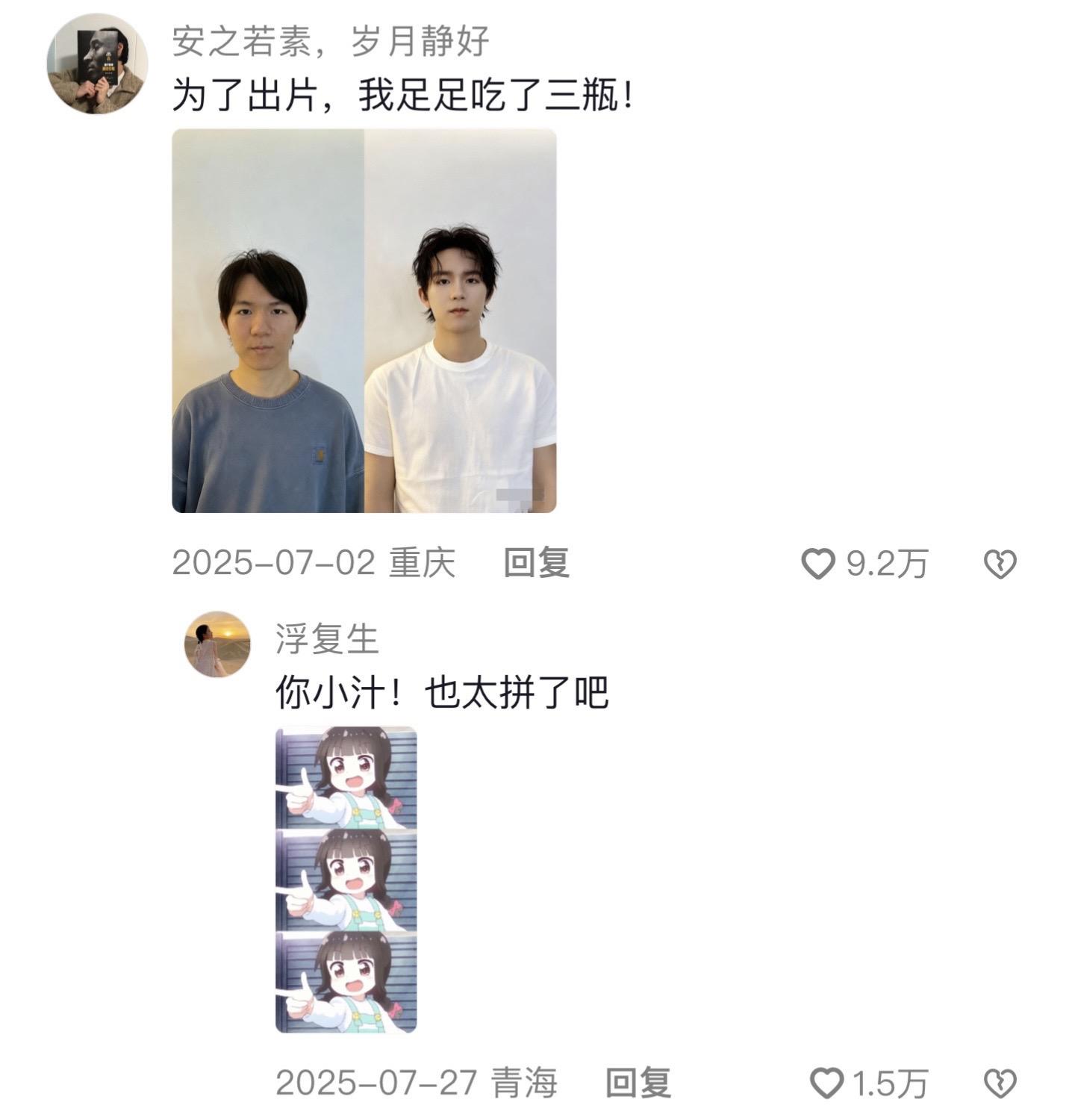
Task: Reply to the 2025-07-02 重庆 comment
Action: coord(536,562)
